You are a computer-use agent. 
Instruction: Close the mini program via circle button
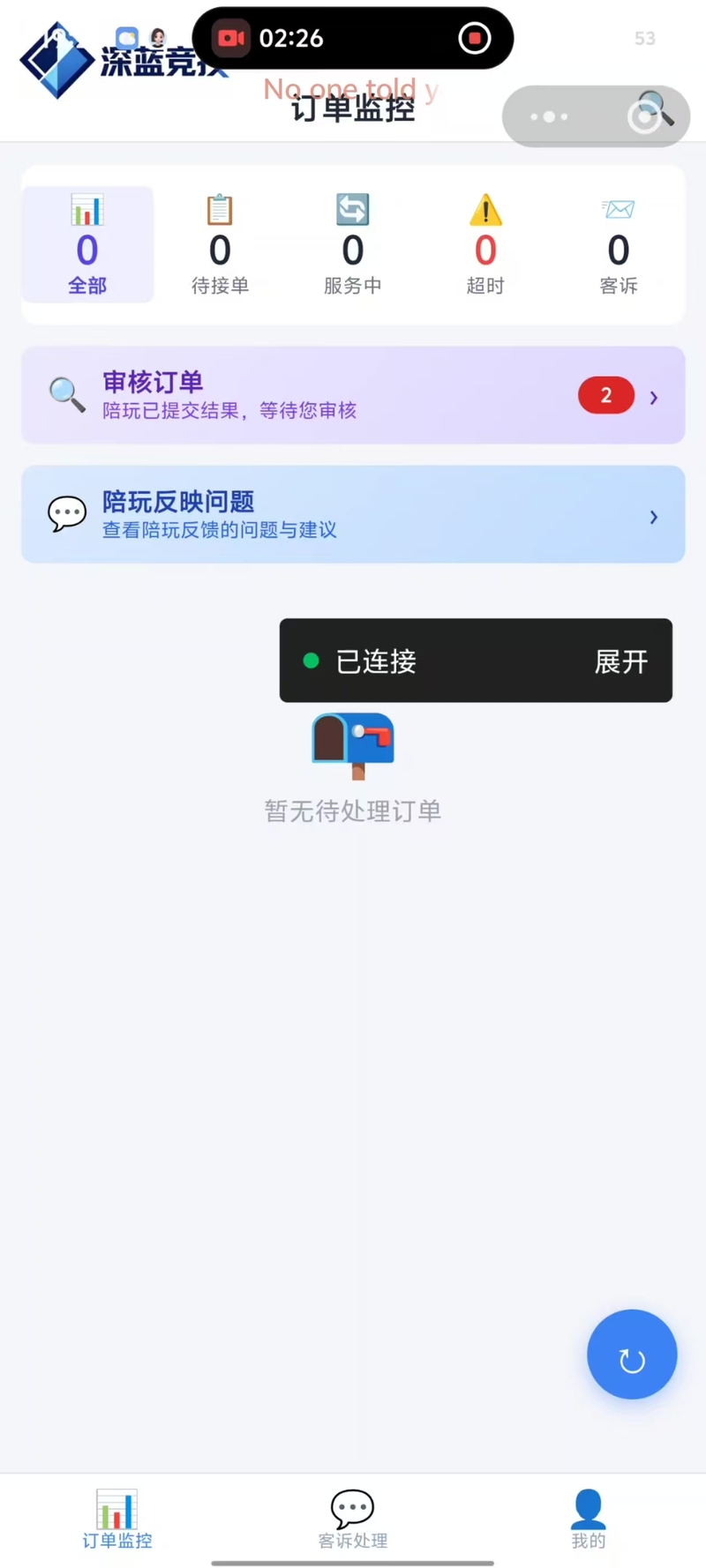click(644, 116)
